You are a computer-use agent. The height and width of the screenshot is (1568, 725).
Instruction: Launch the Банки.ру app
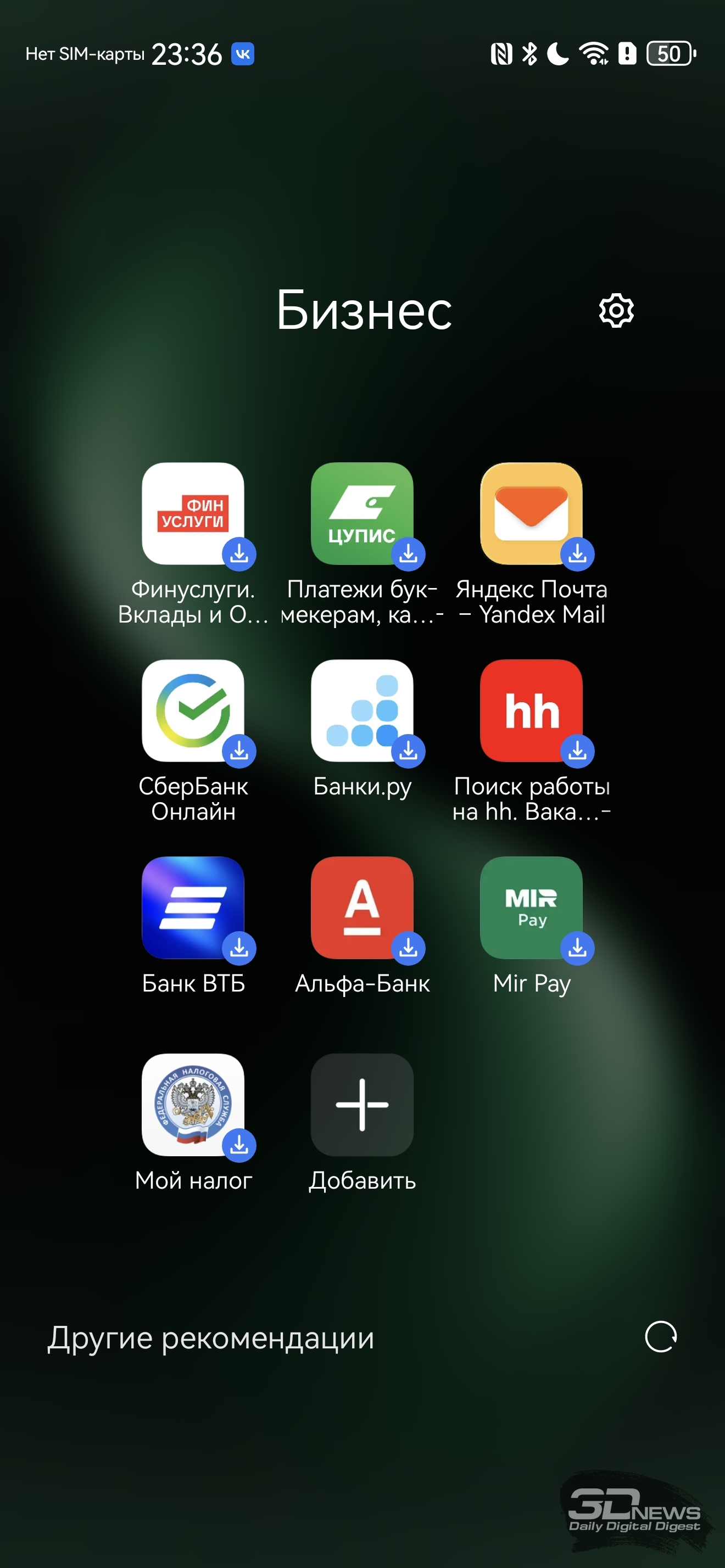pyautogui.click(x=362, y=710)
